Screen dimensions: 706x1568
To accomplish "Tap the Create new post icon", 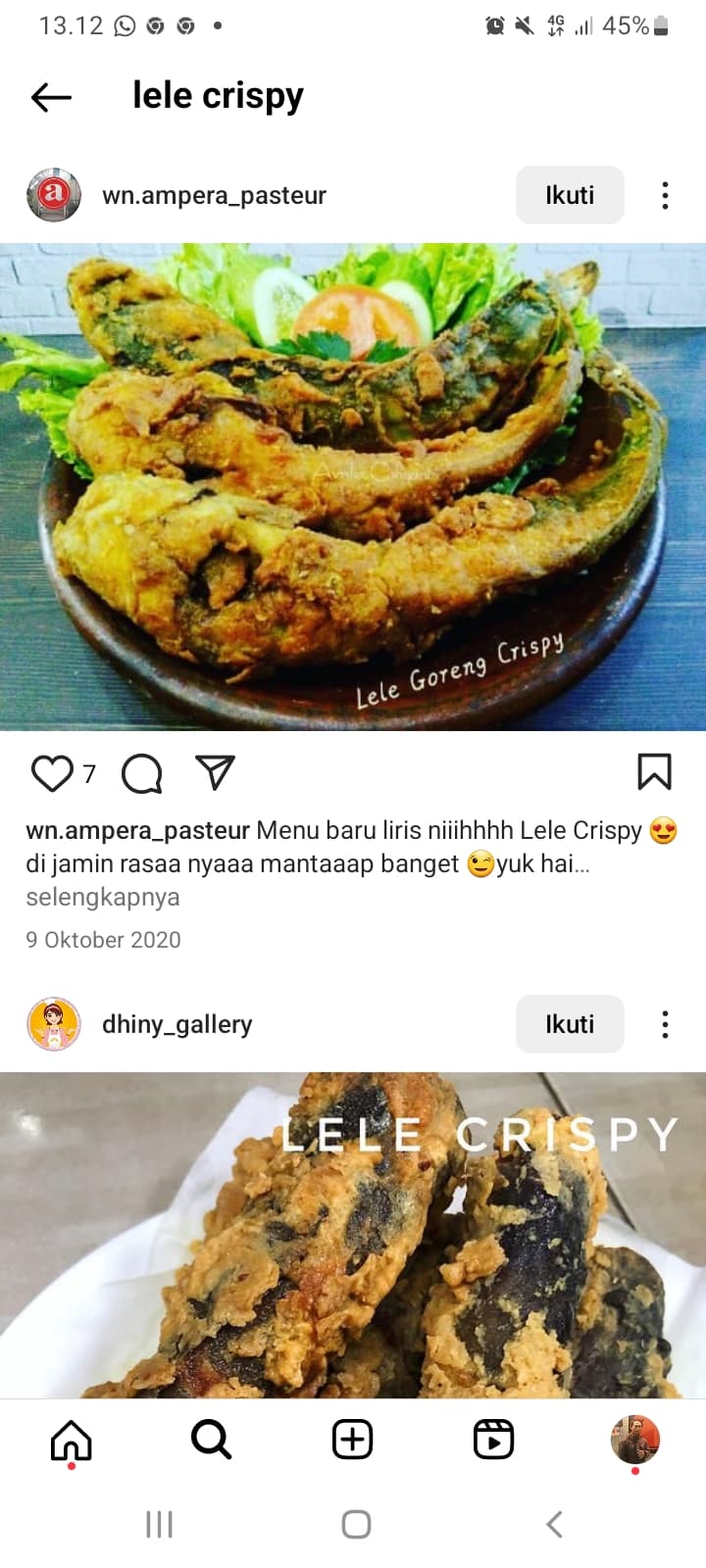I will [352, 1439].
